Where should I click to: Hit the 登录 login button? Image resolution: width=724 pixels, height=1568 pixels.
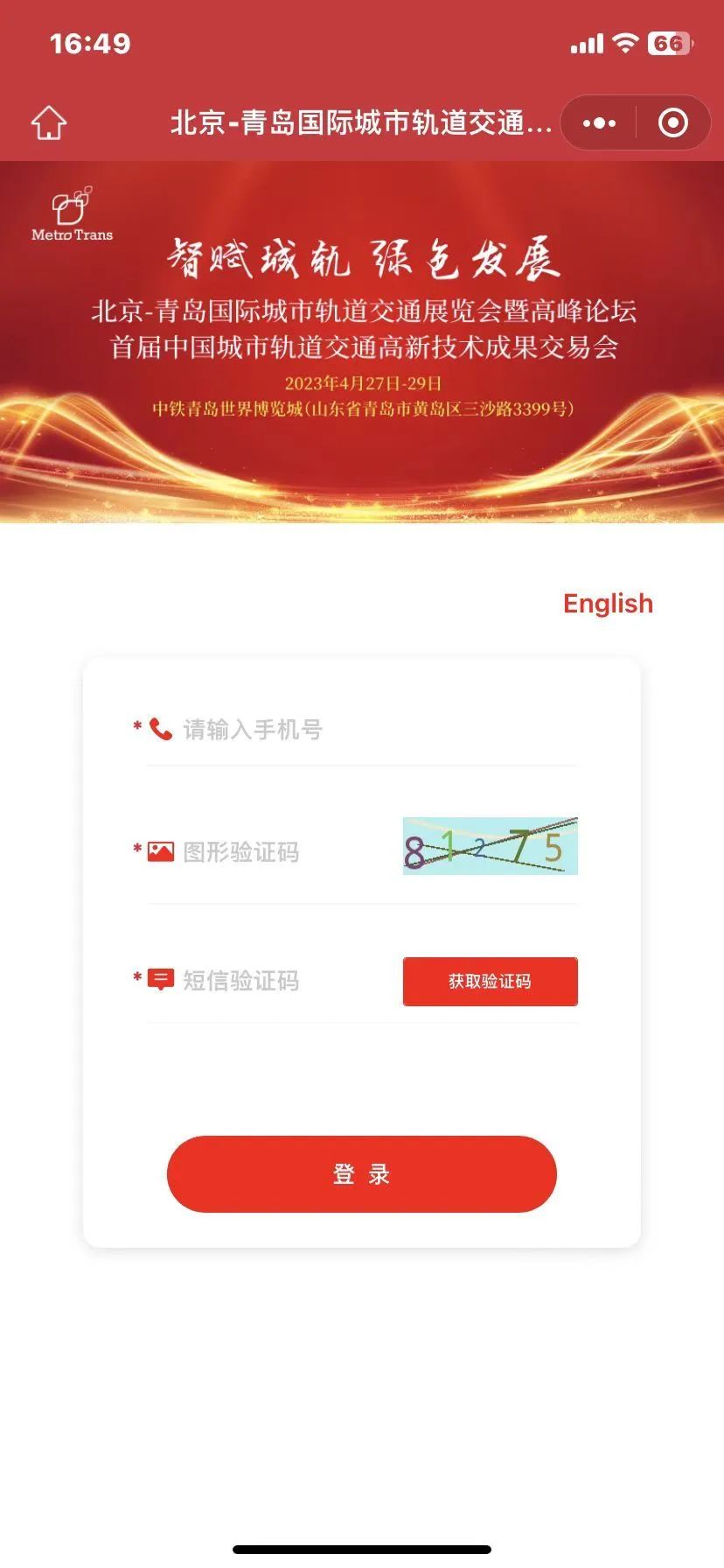tap(361, 1174)
